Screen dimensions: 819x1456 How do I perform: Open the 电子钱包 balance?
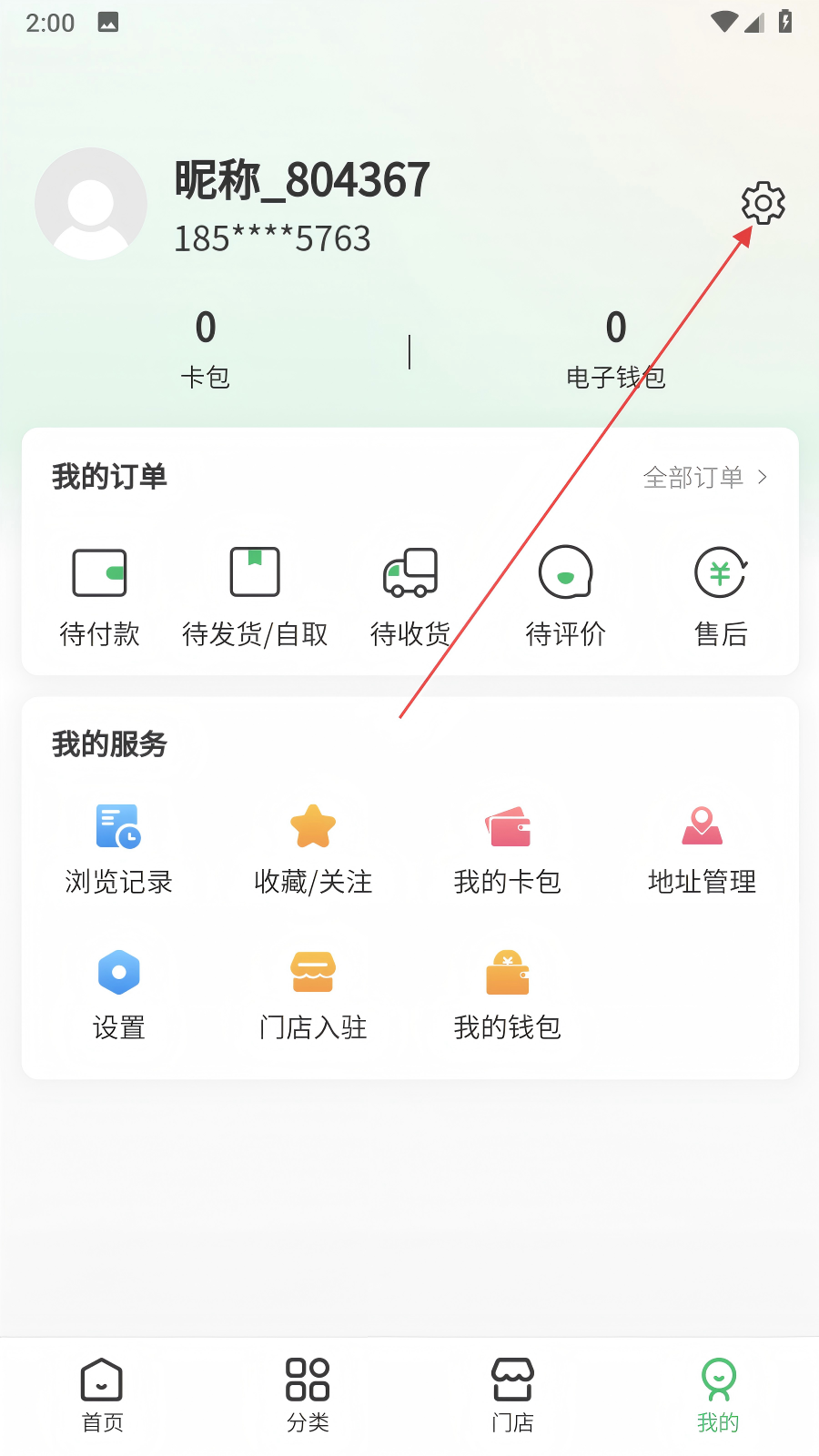616,350
